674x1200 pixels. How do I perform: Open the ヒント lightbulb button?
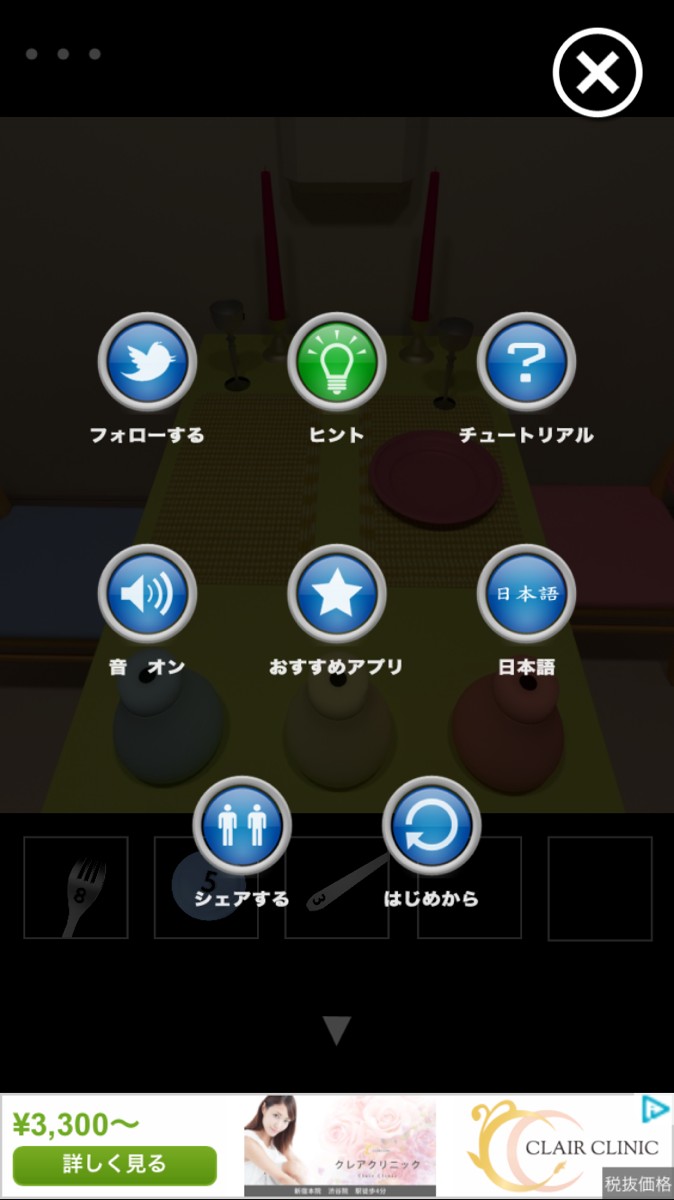pos(337,363)
